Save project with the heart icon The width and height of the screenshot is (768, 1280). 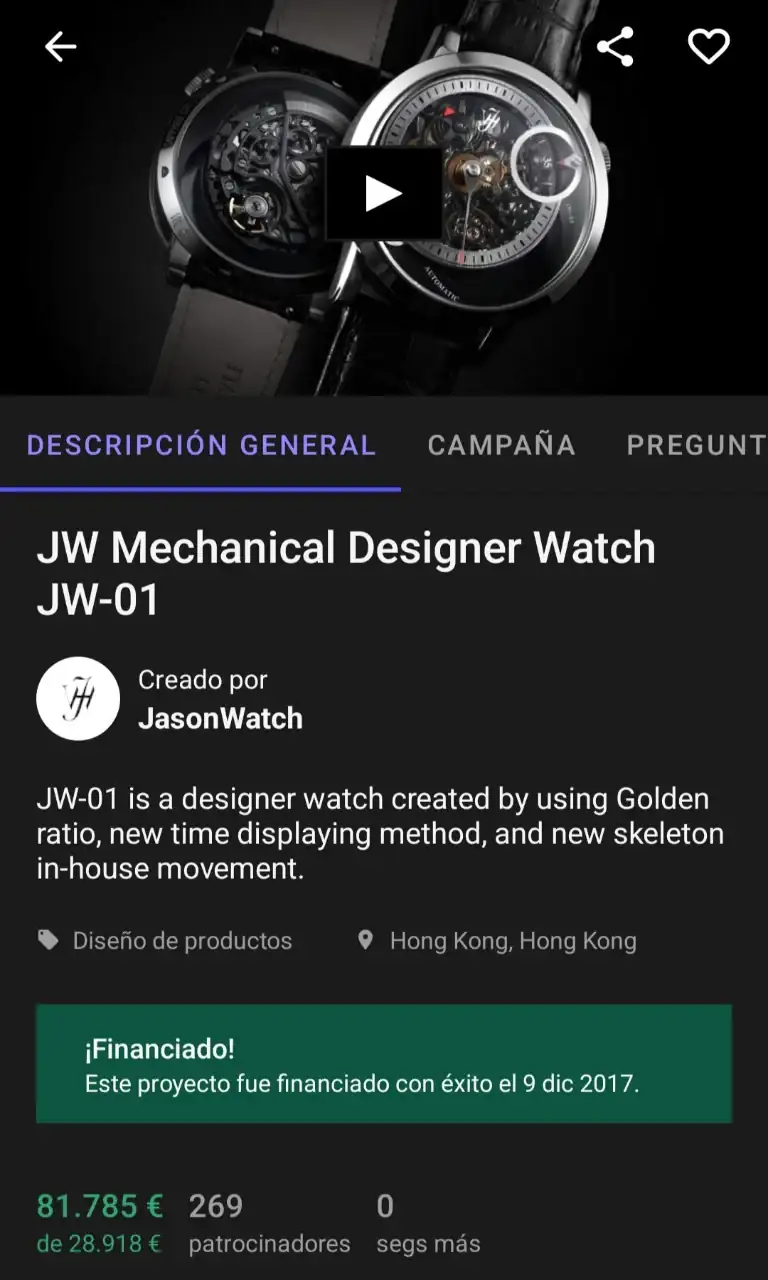point(708,47)
